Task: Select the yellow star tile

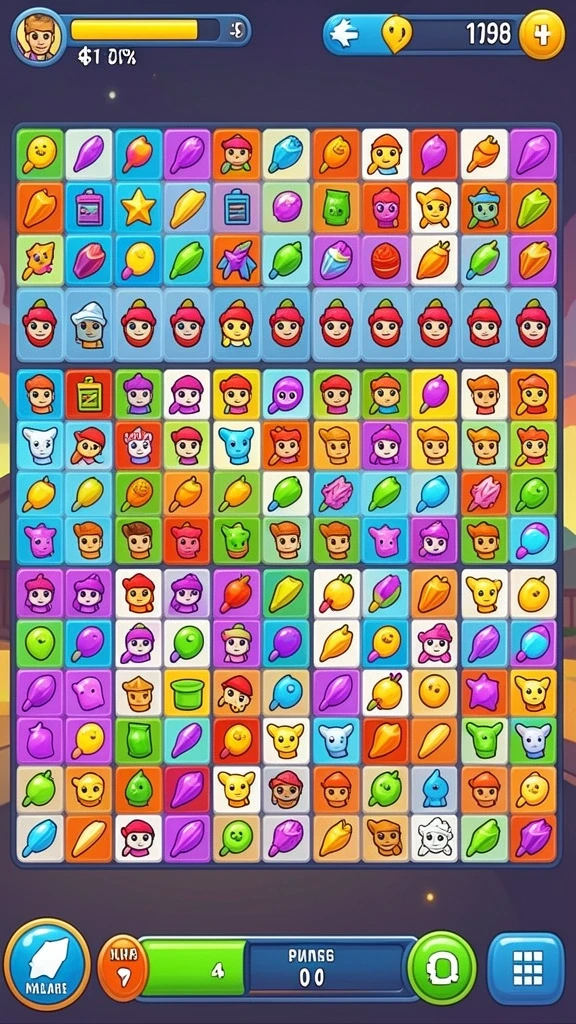Action: point(138,207)
